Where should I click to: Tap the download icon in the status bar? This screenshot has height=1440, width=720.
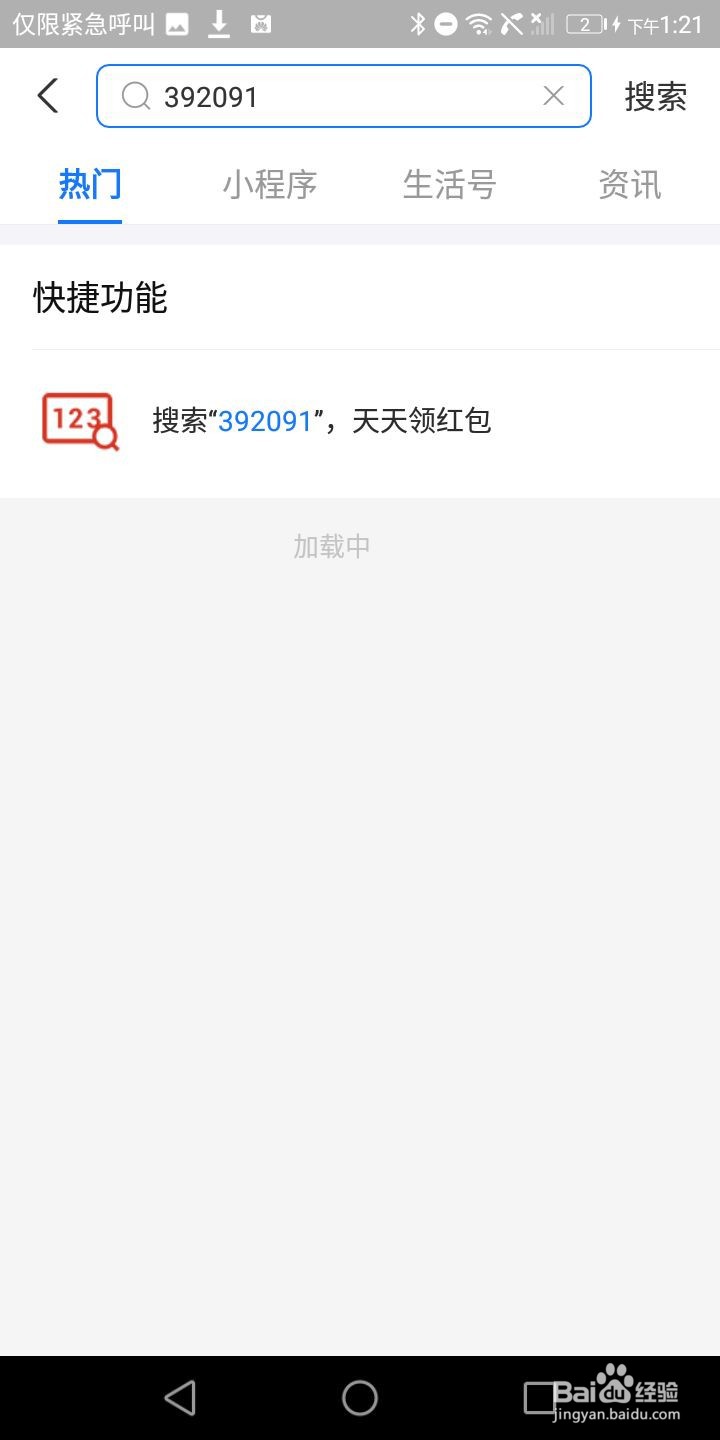point(220,23)
